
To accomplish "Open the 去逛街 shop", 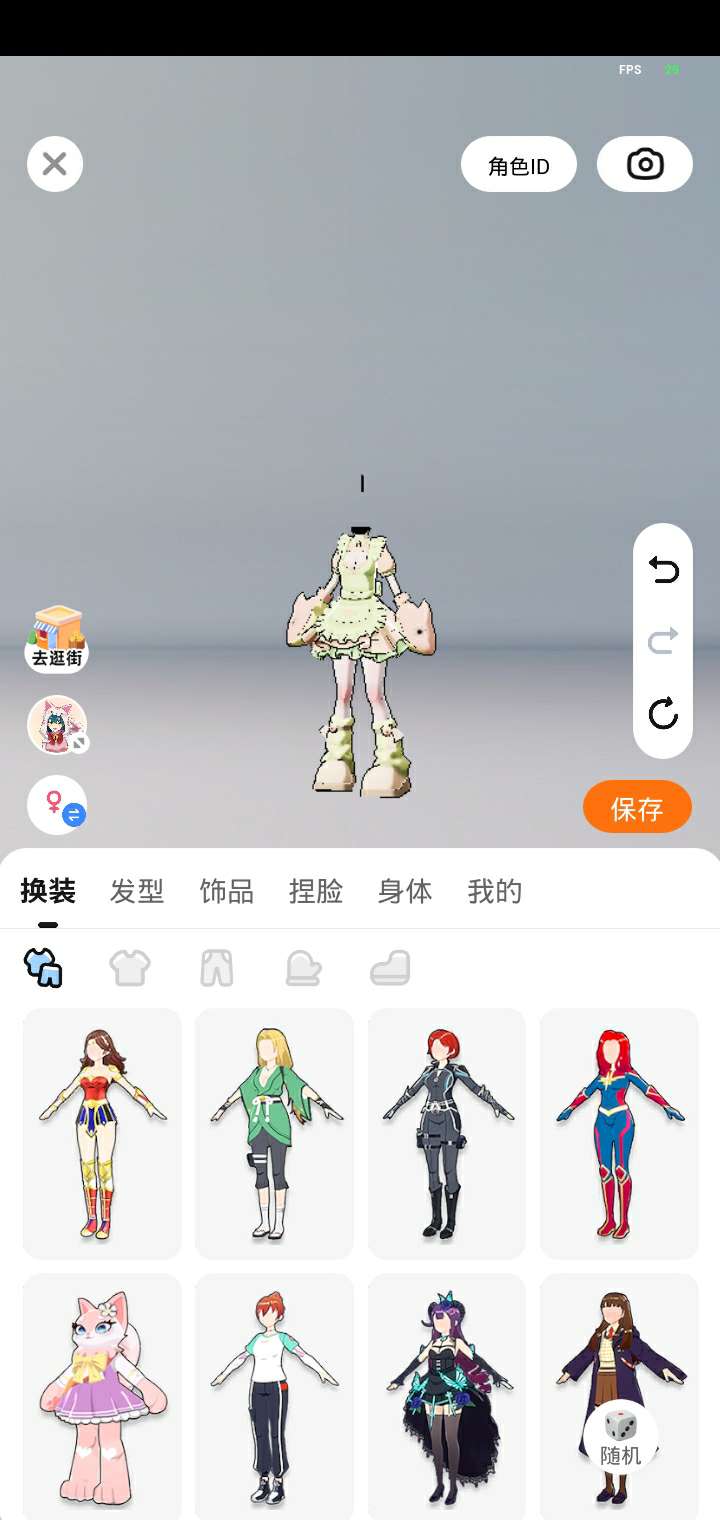I will pos(57,639).
